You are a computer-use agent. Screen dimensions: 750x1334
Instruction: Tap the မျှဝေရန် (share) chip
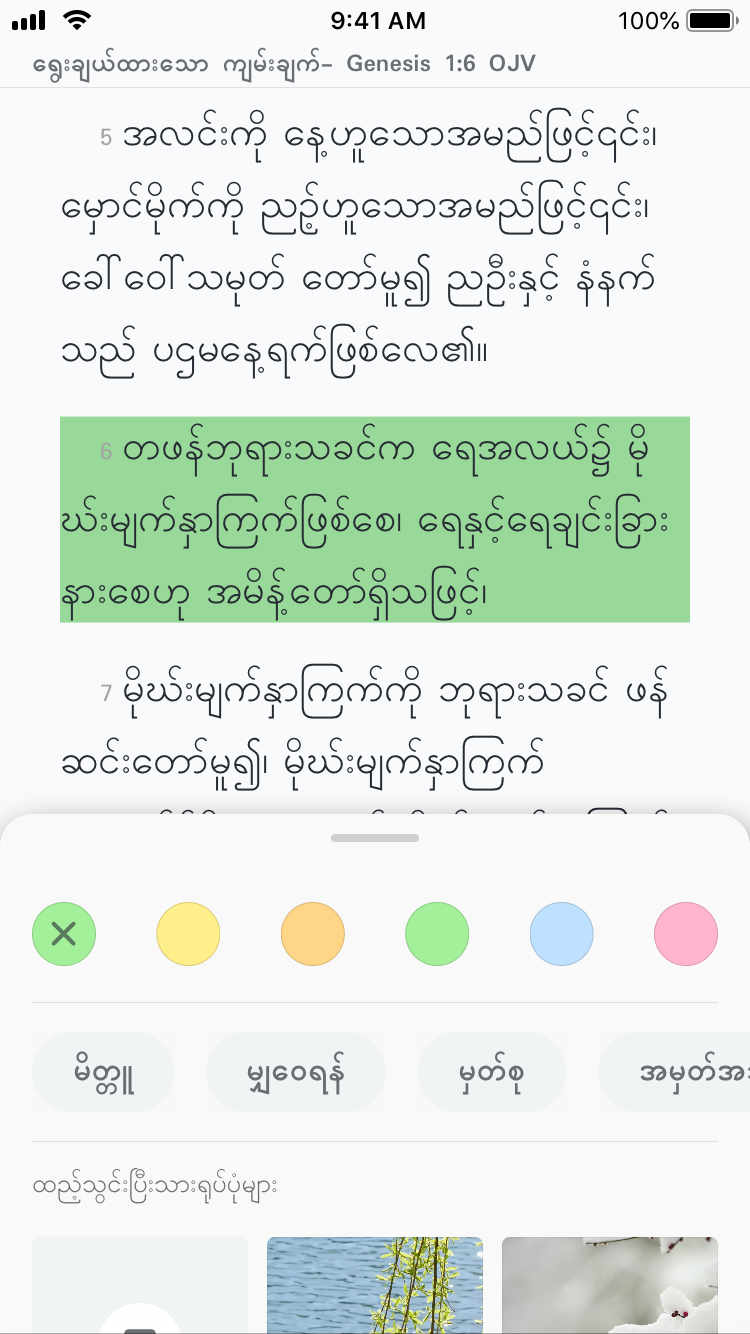[296, 1072]
